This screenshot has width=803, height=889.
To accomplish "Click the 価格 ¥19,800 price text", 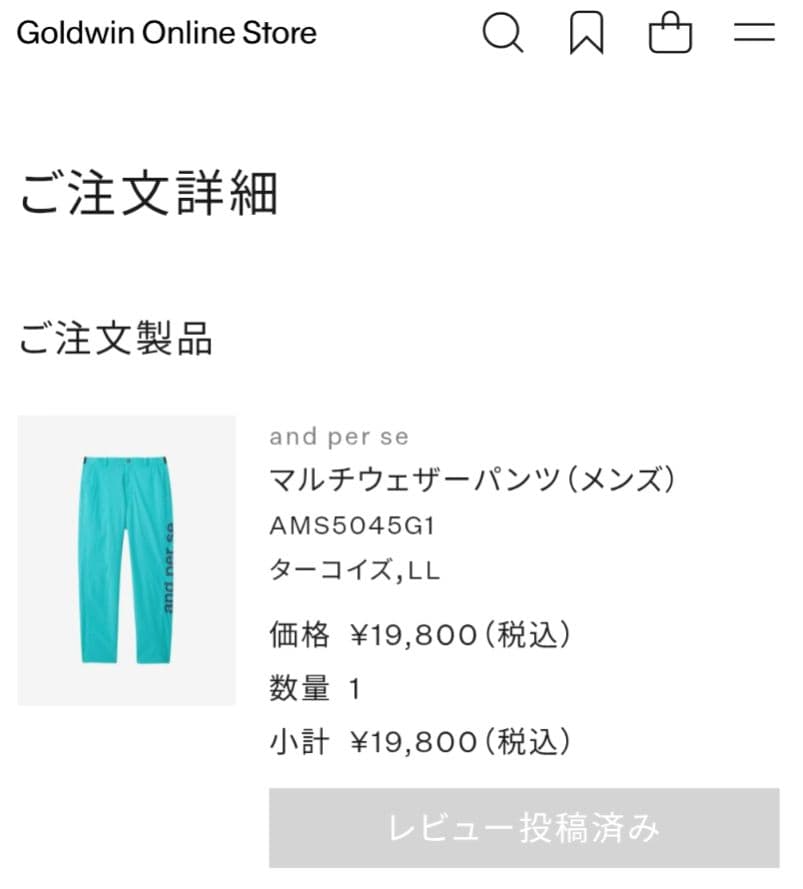I will click(x=420, y=634).
